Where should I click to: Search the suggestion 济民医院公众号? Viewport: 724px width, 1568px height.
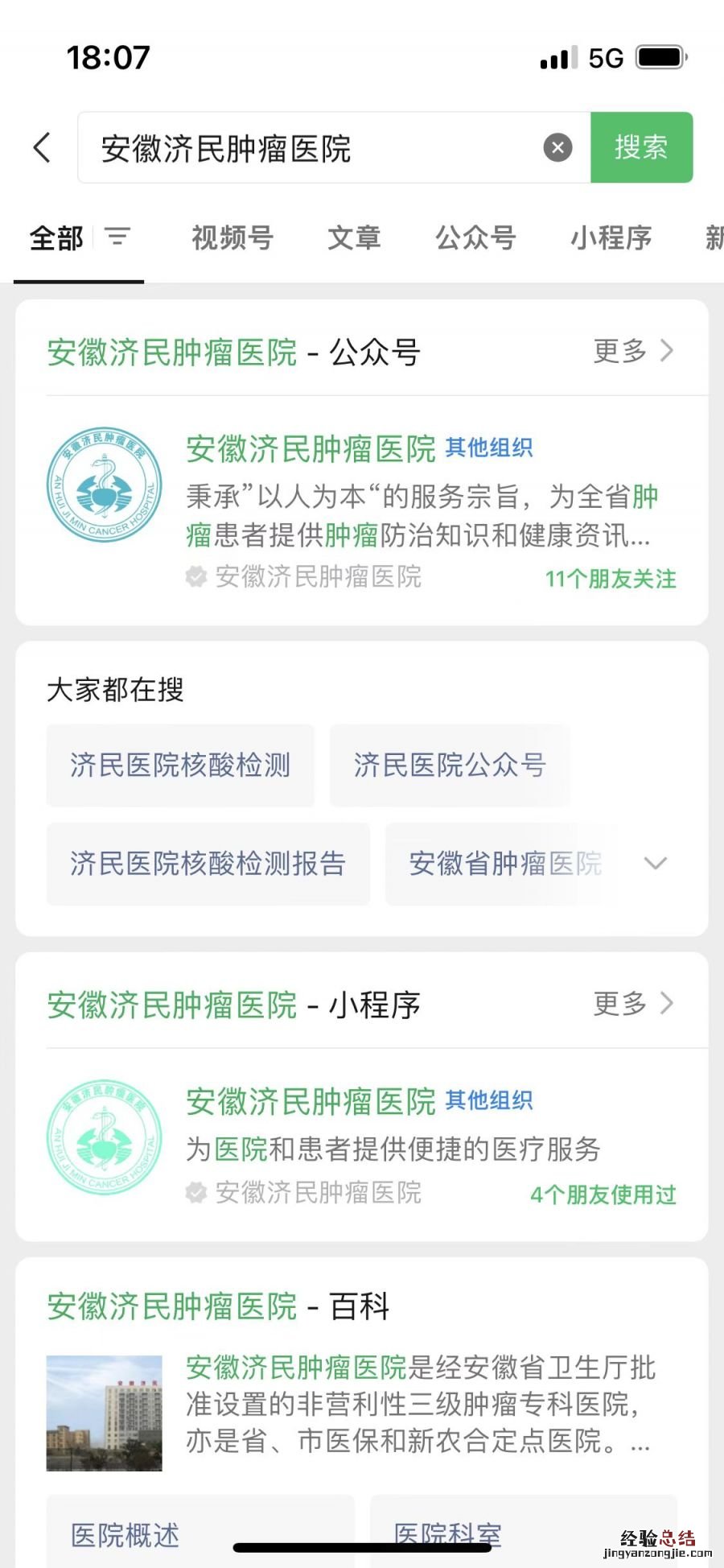pyautogui.click(x=450, y=765)
